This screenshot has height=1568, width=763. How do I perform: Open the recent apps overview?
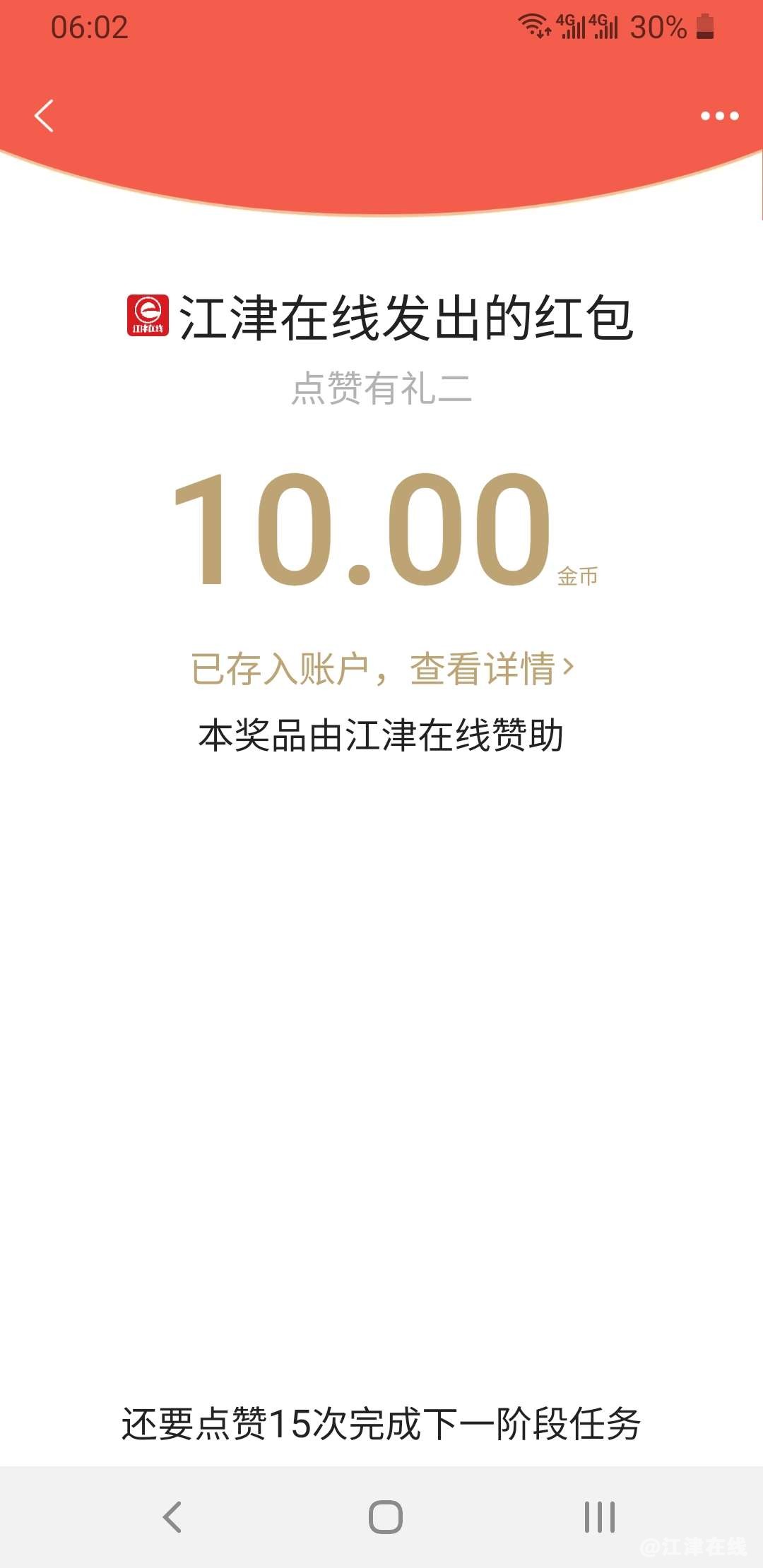(x=600, y=1516)
